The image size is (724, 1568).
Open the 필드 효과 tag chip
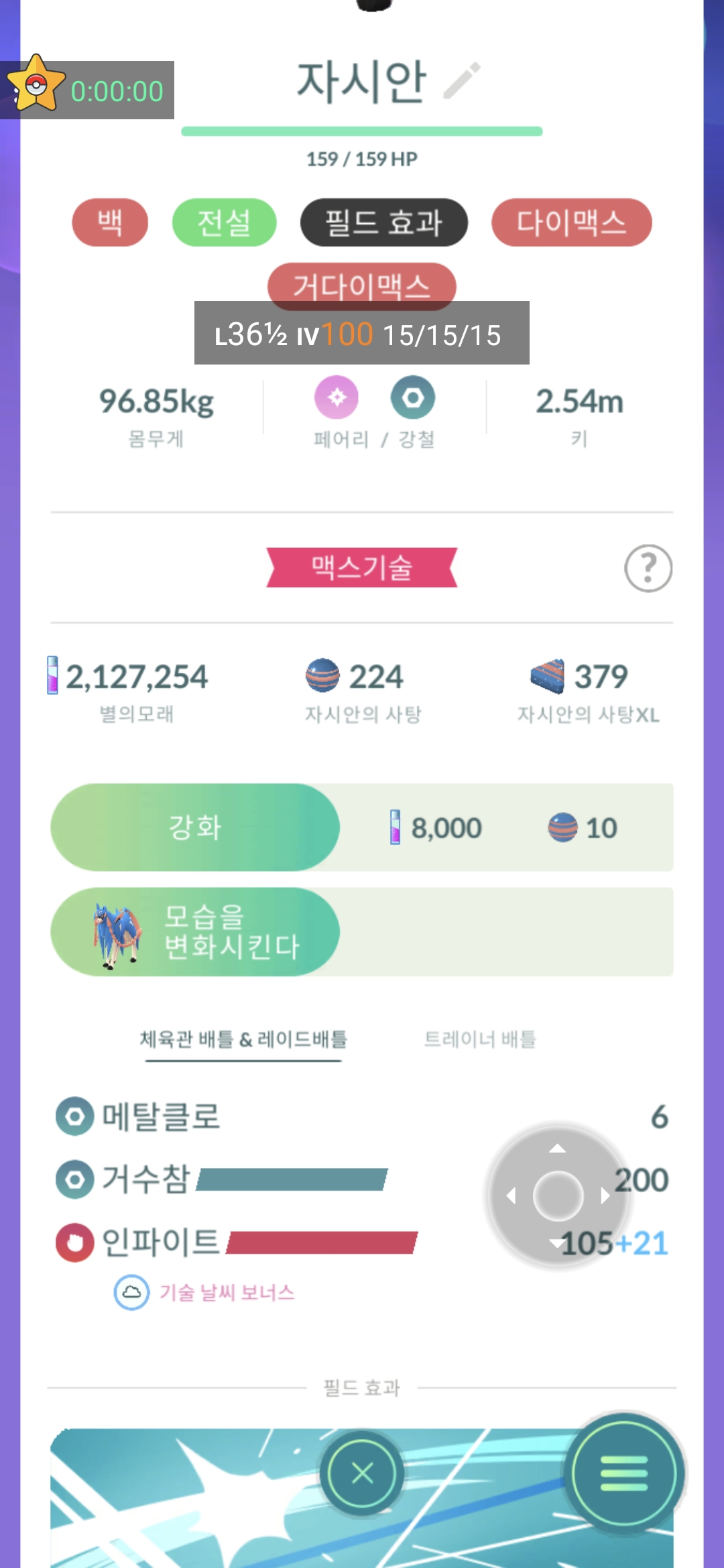click(x=384, y=222)
